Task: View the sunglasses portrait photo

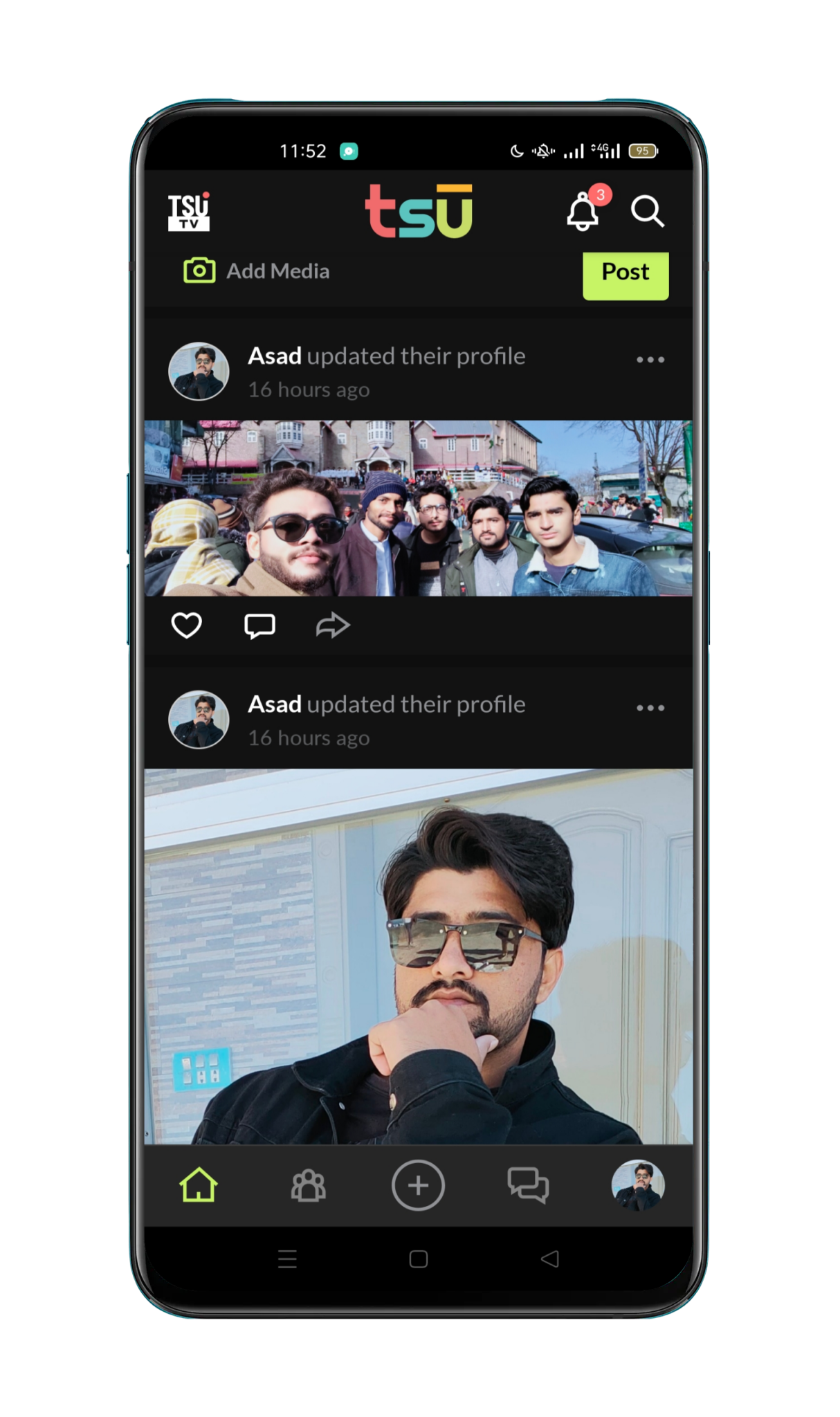Action: 418,955
